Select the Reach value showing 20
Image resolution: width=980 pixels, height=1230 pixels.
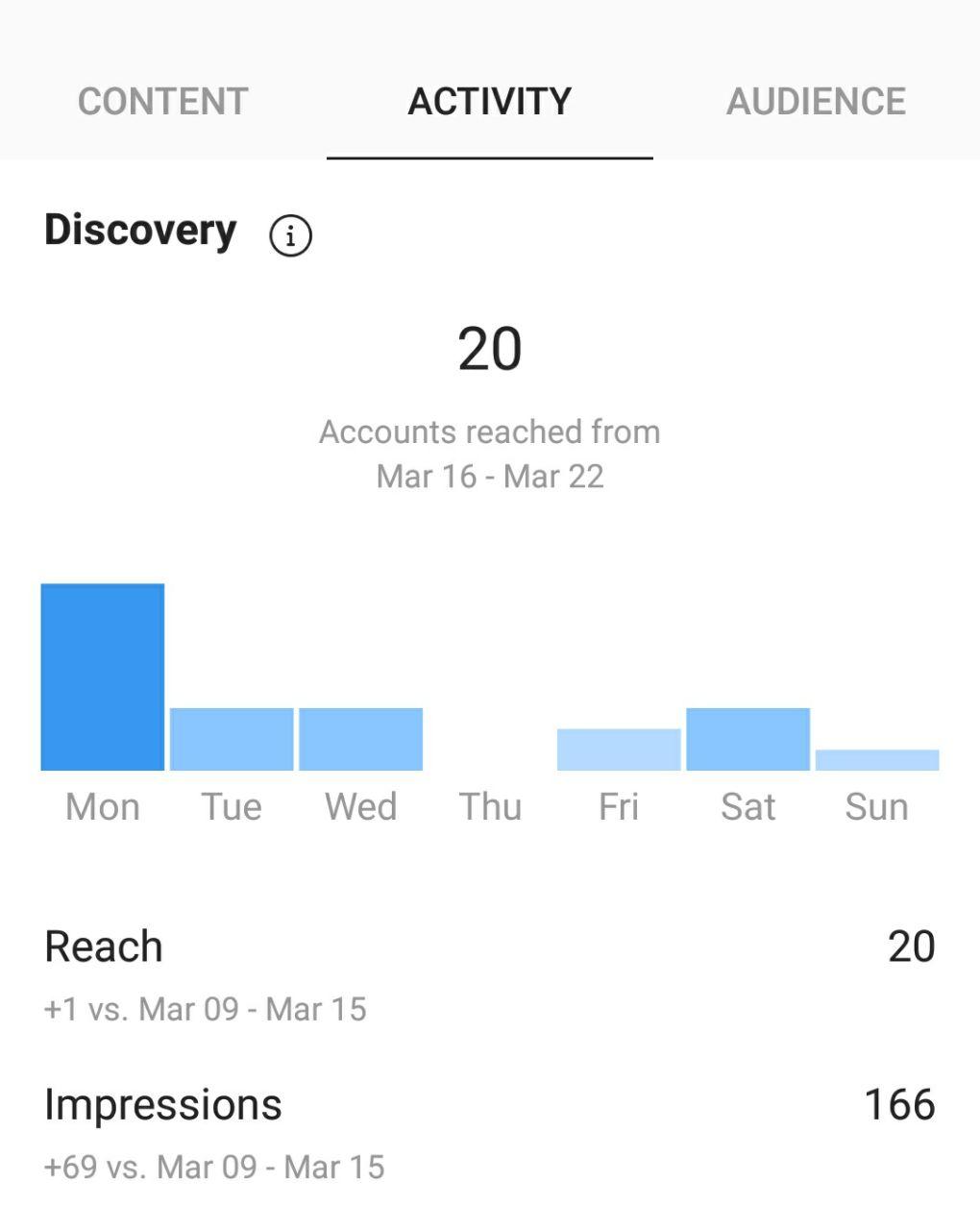[911, 946]
